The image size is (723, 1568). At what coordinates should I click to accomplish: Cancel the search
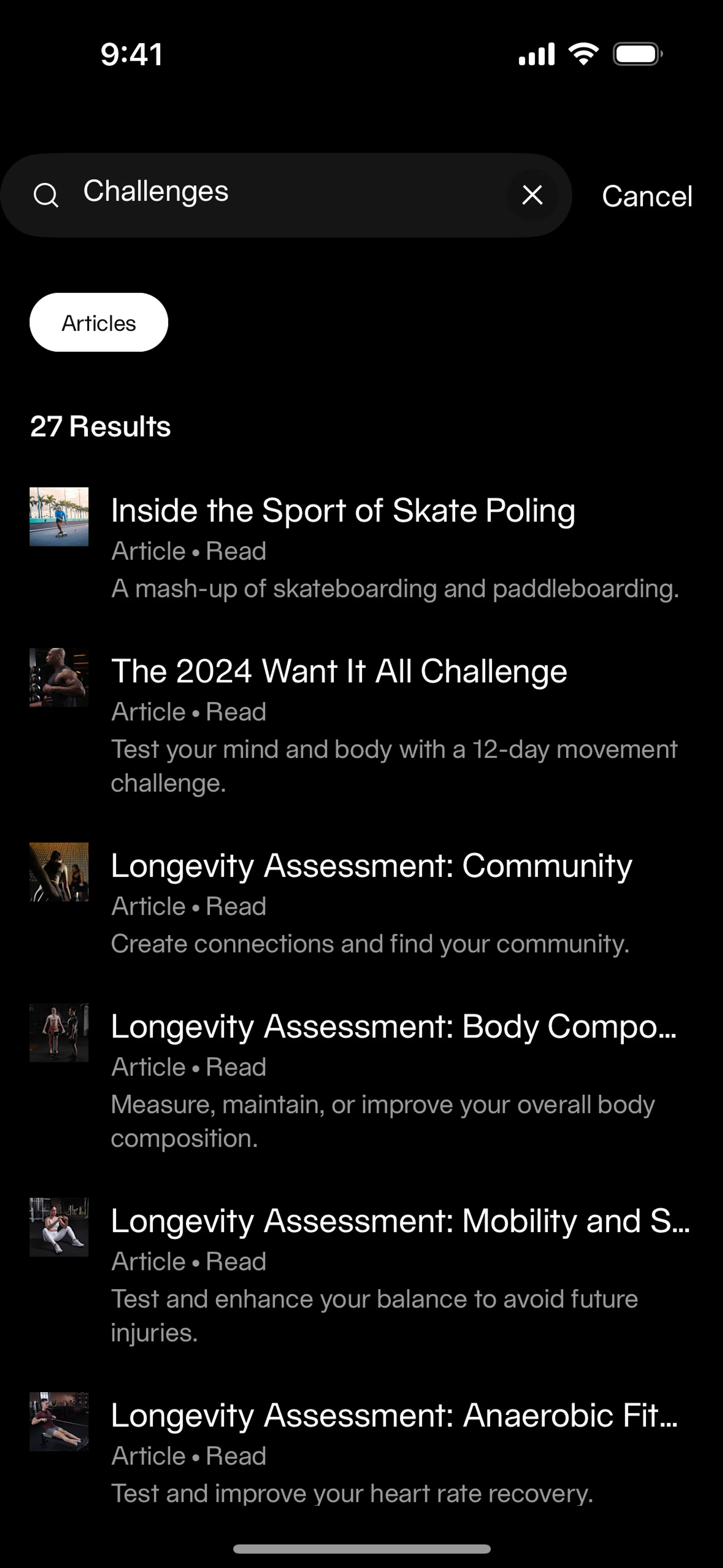coord(646,196)
